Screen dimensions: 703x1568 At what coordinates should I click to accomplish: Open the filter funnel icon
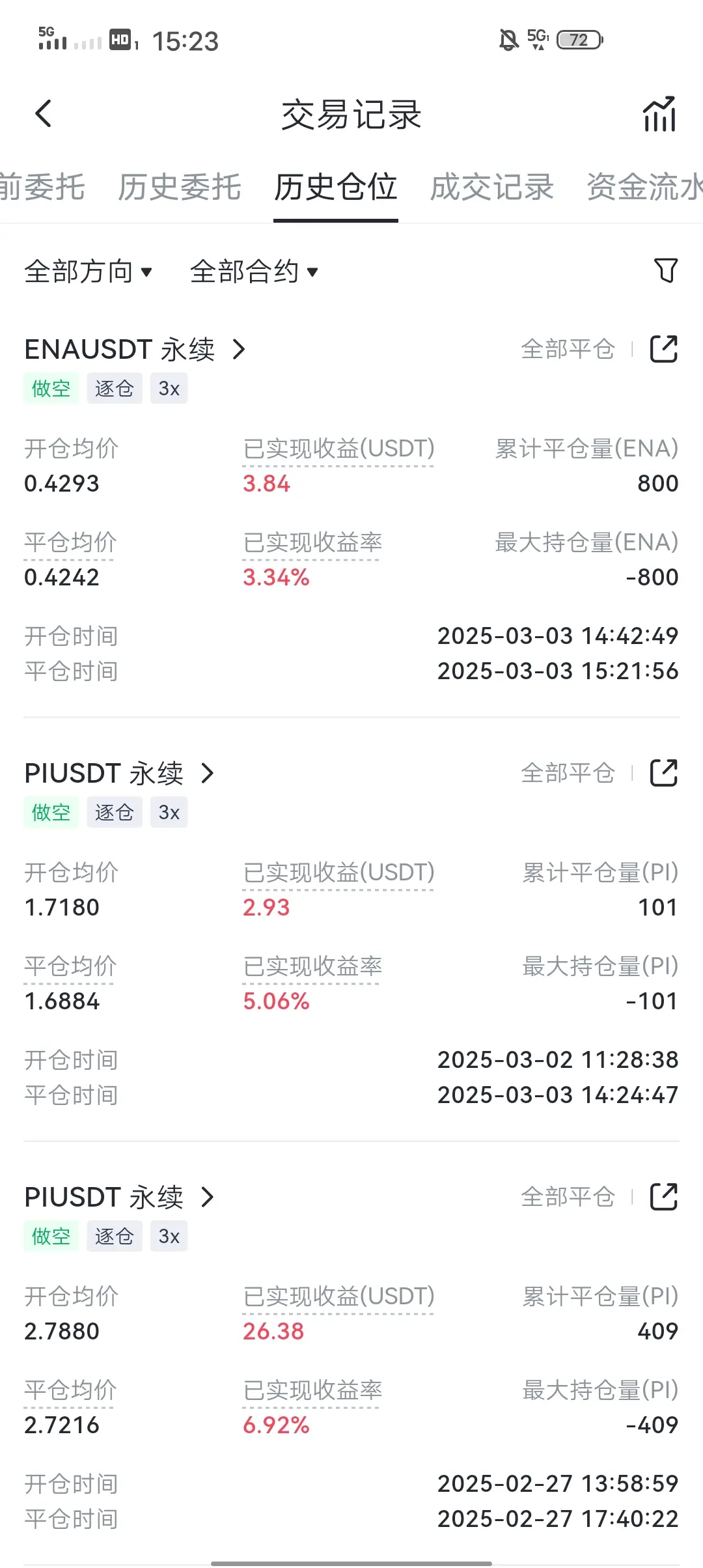click(666, 270)
